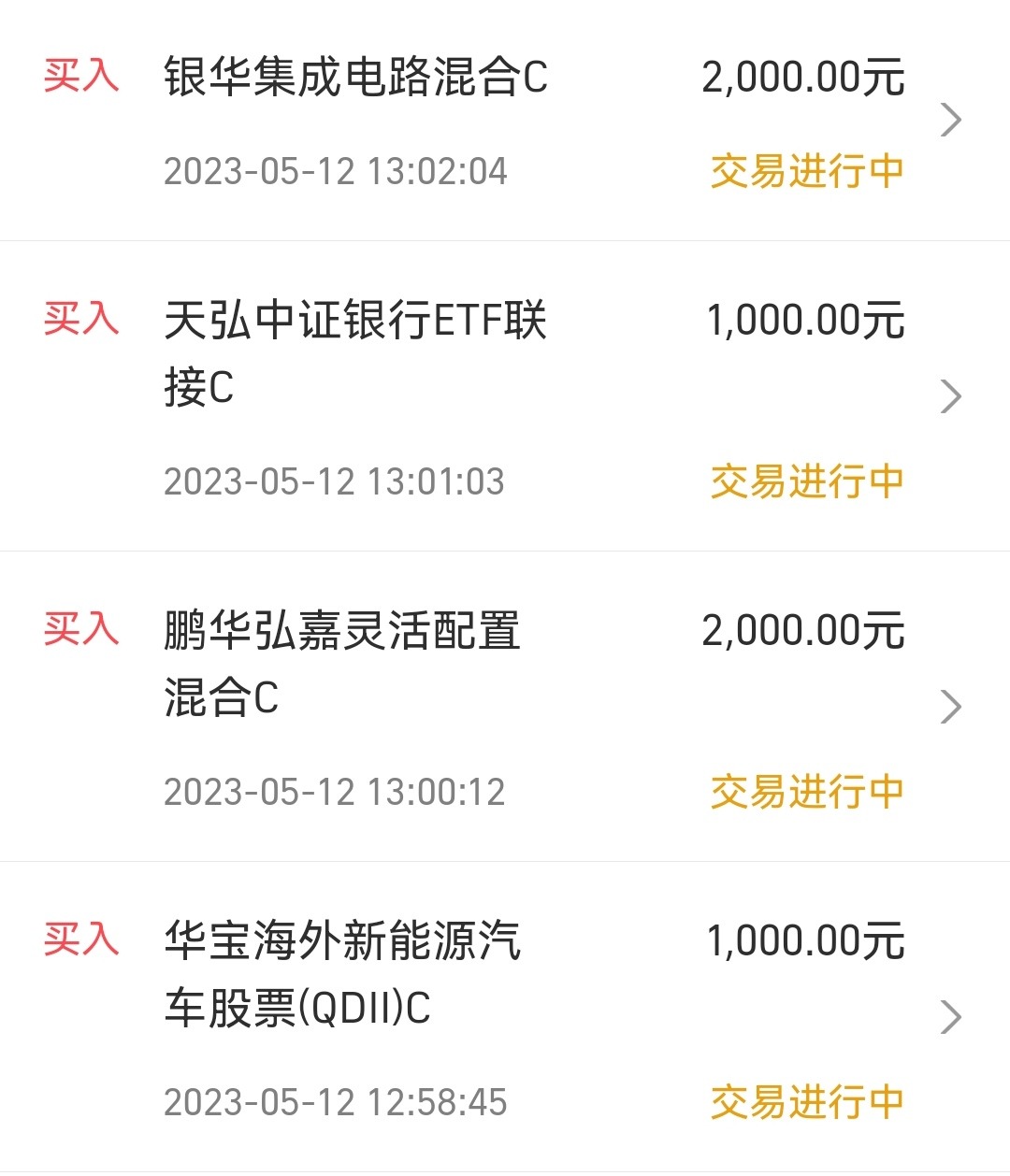This screenshot has width=1010, height=1176.
Task: Tap the 2,000.00元 amount of 银华集成电路混合C
Action: (802, 79)
